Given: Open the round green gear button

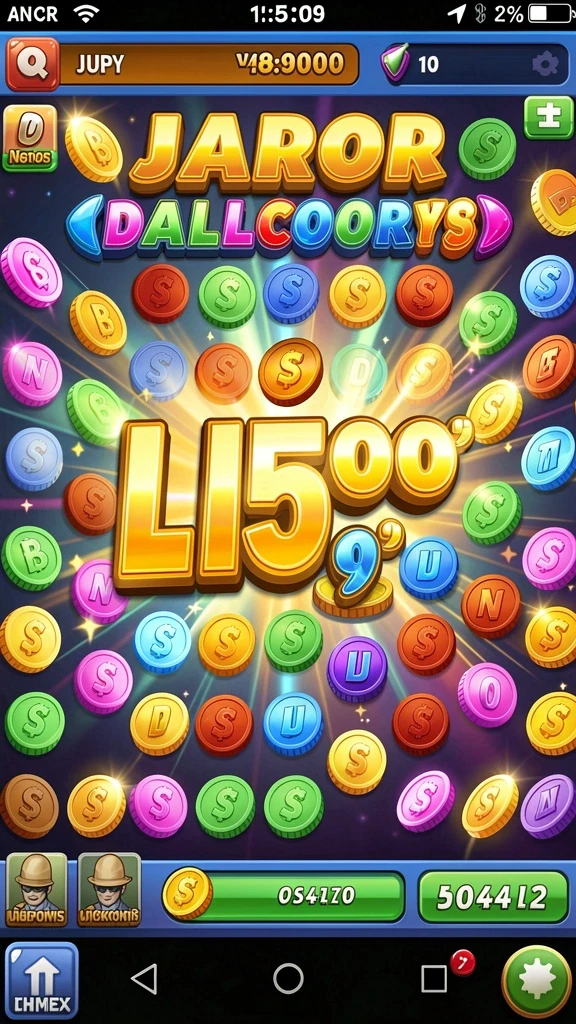Looking at the screenshot, I should click(537, 982).
